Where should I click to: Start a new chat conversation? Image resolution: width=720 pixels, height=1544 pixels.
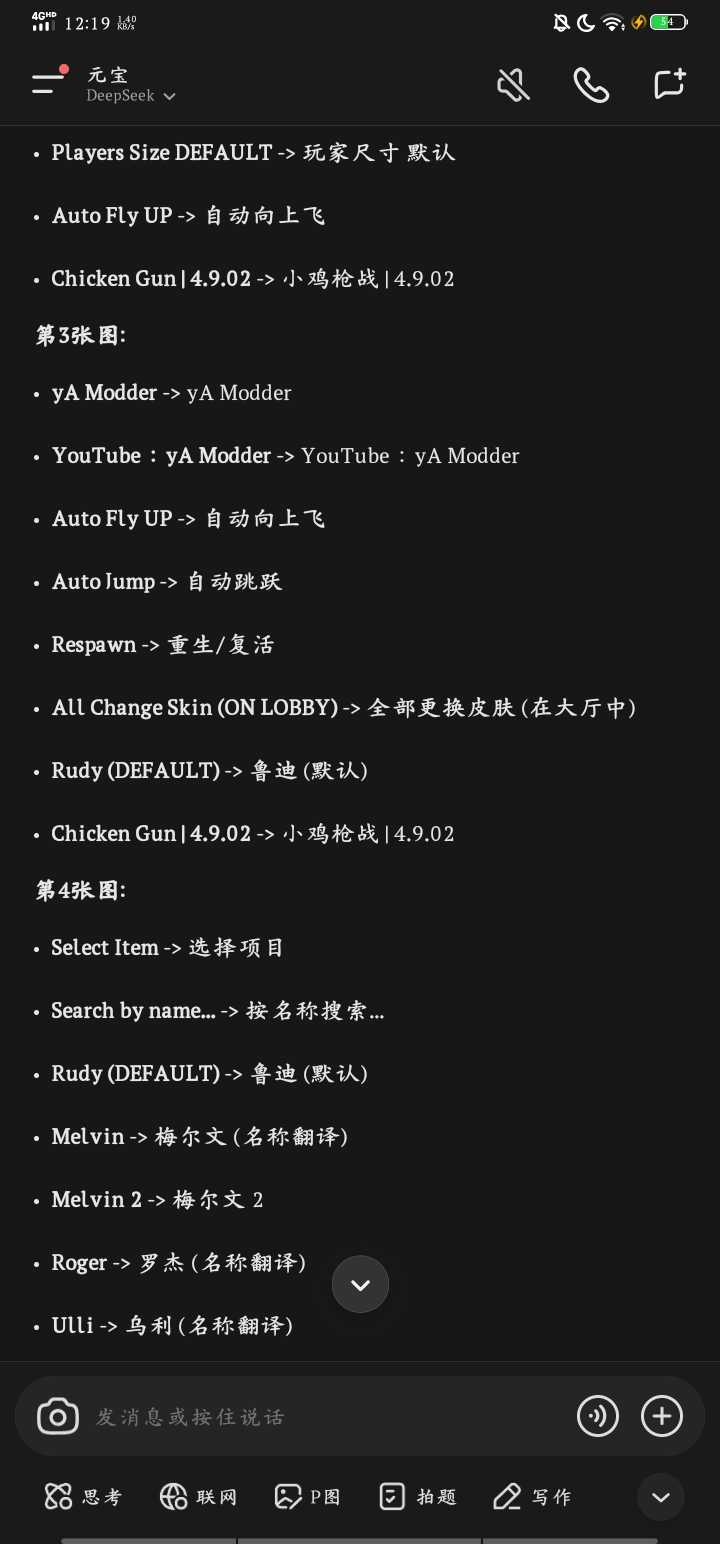coord(669,84)
